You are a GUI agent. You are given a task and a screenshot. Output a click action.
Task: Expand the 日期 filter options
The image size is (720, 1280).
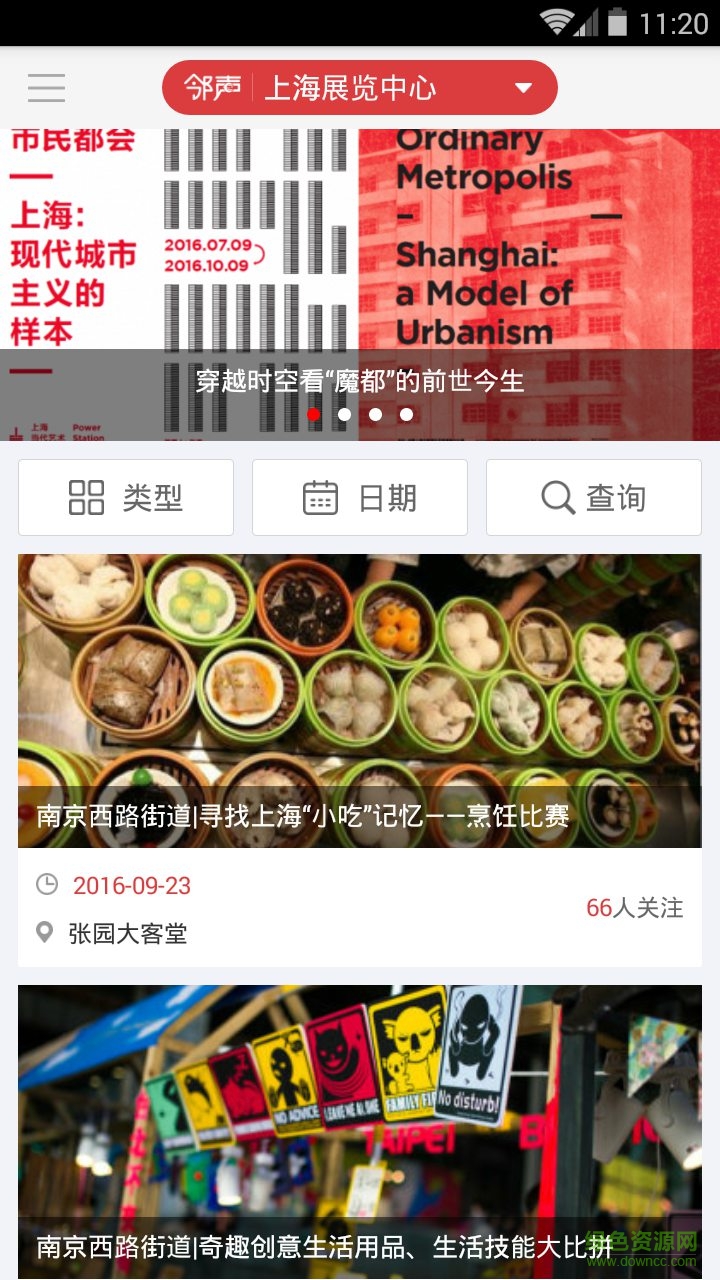pyautogui.click(x=359, y=496)
